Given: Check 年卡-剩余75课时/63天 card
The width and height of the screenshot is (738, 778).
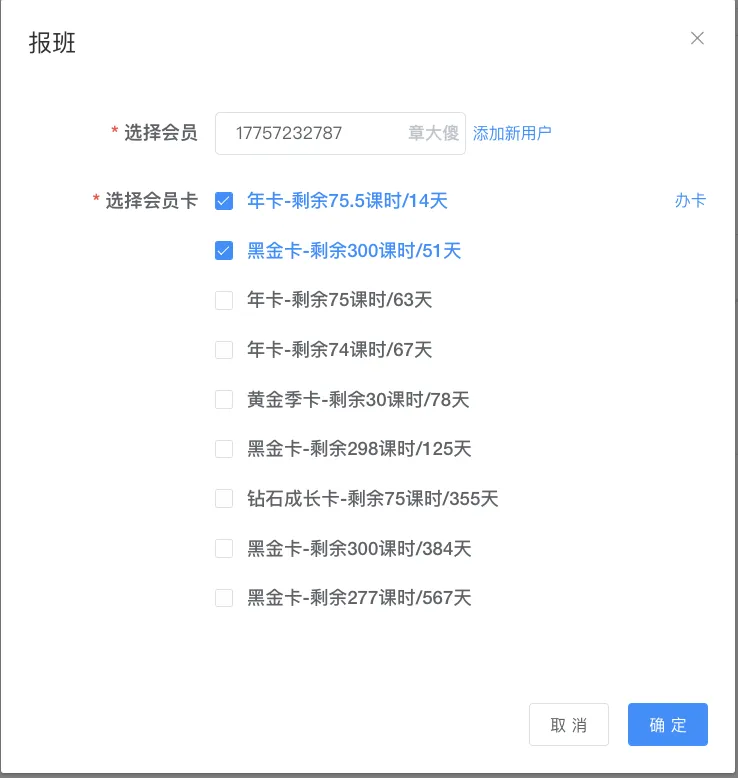Looking at the screenshot, I should (223, 300).
